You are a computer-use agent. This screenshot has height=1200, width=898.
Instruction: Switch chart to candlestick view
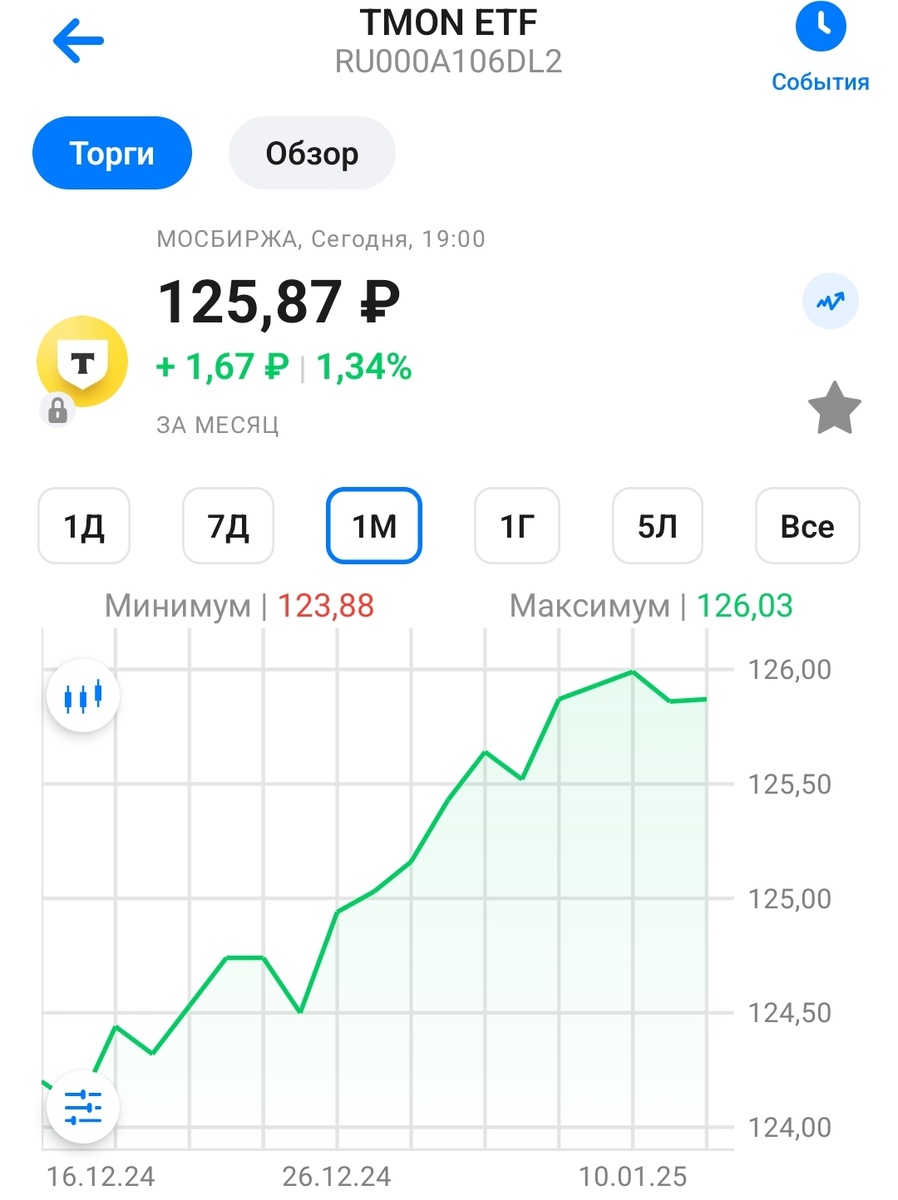tap(83, 695)
